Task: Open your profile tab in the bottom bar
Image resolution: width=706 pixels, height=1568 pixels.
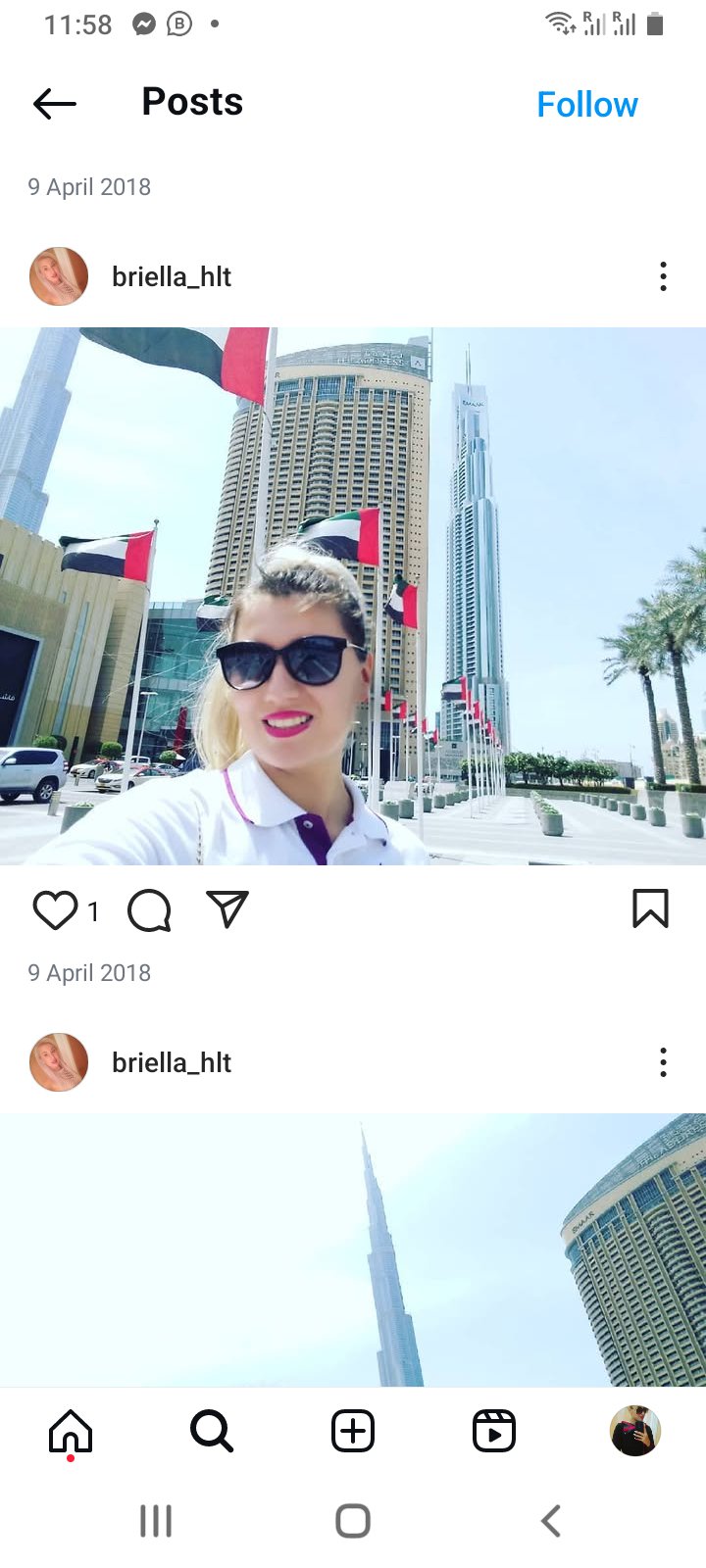Action: pos(635,1432)
